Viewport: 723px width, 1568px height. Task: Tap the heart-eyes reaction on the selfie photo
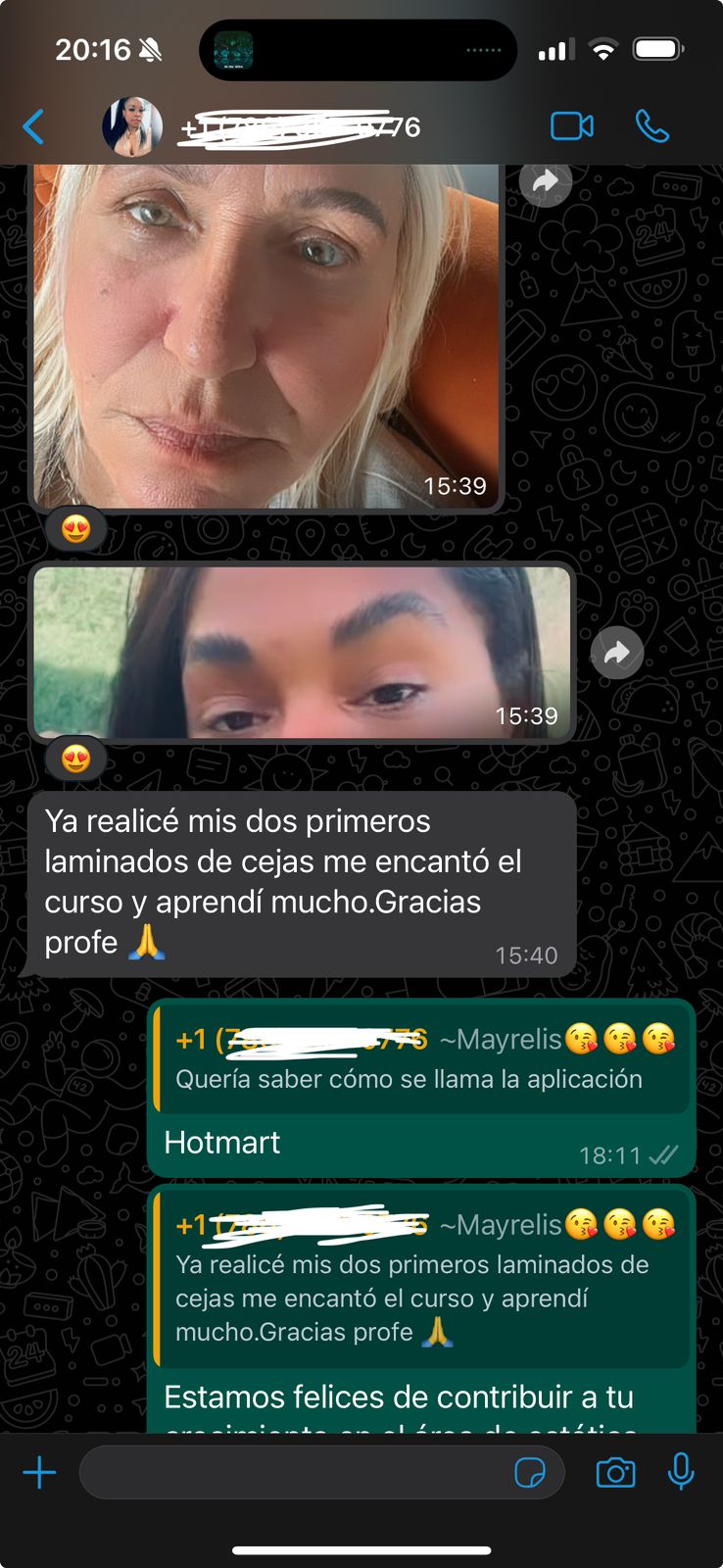(x=75, y=528)
